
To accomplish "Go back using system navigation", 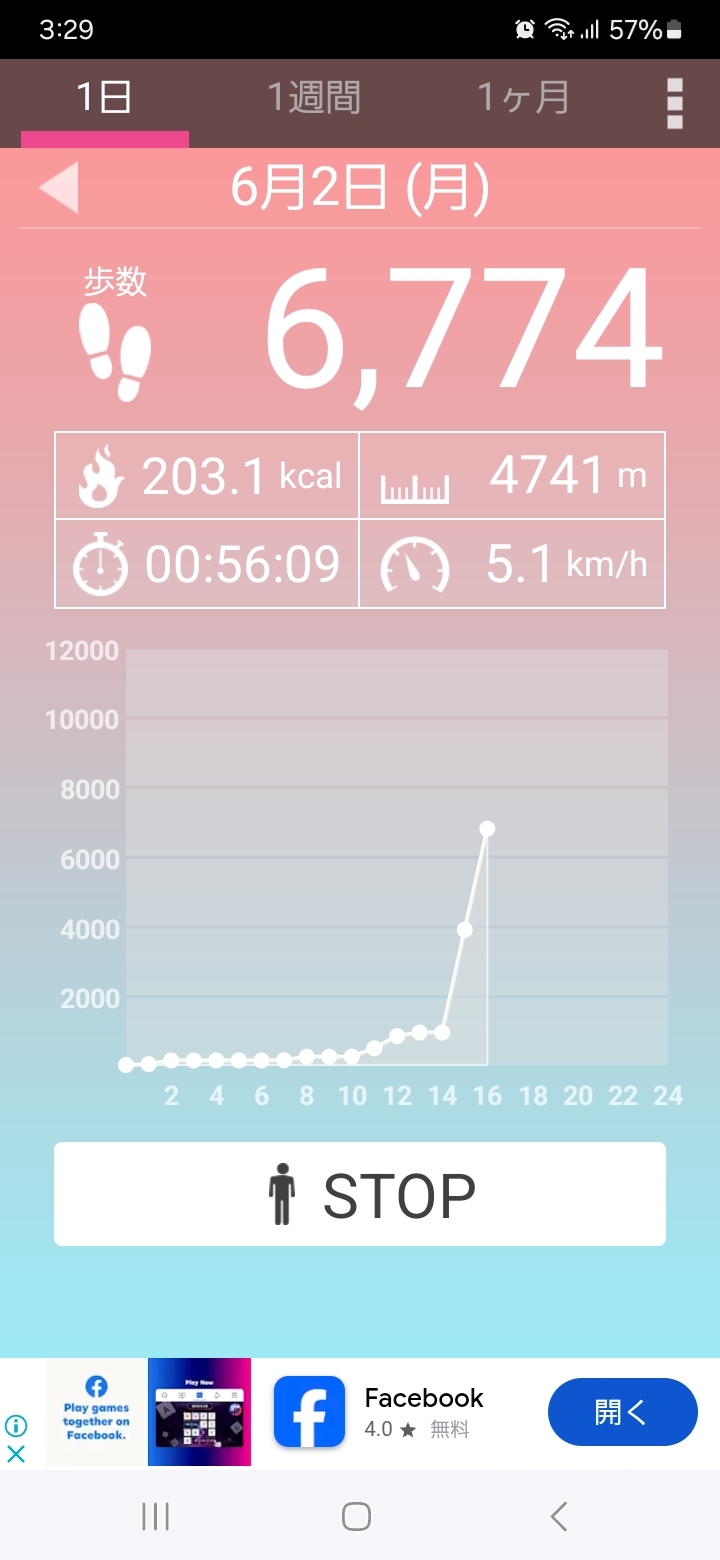I will (x=559, y=1516).
